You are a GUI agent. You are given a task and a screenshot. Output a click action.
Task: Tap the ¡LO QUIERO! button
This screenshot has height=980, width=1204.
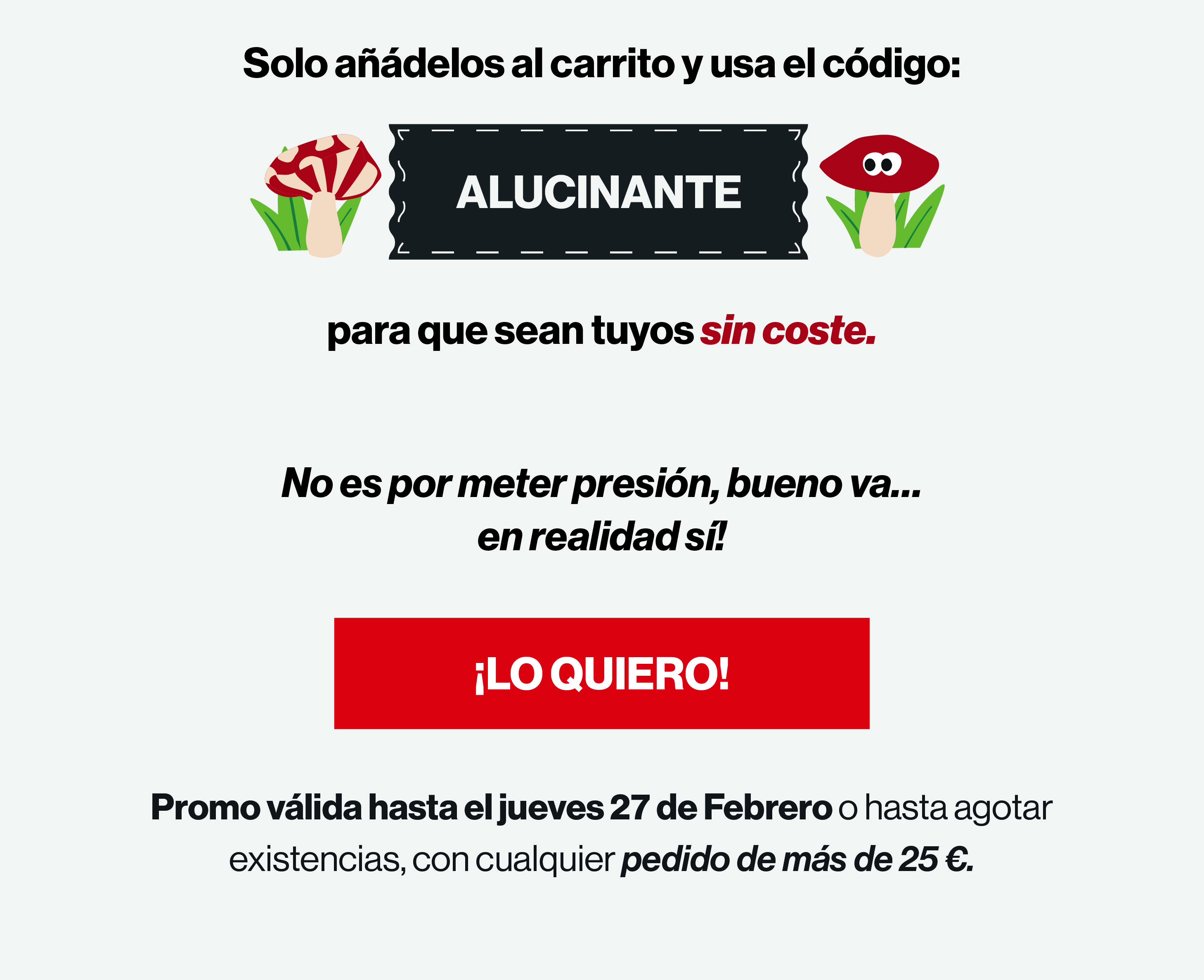coord(601,673)
